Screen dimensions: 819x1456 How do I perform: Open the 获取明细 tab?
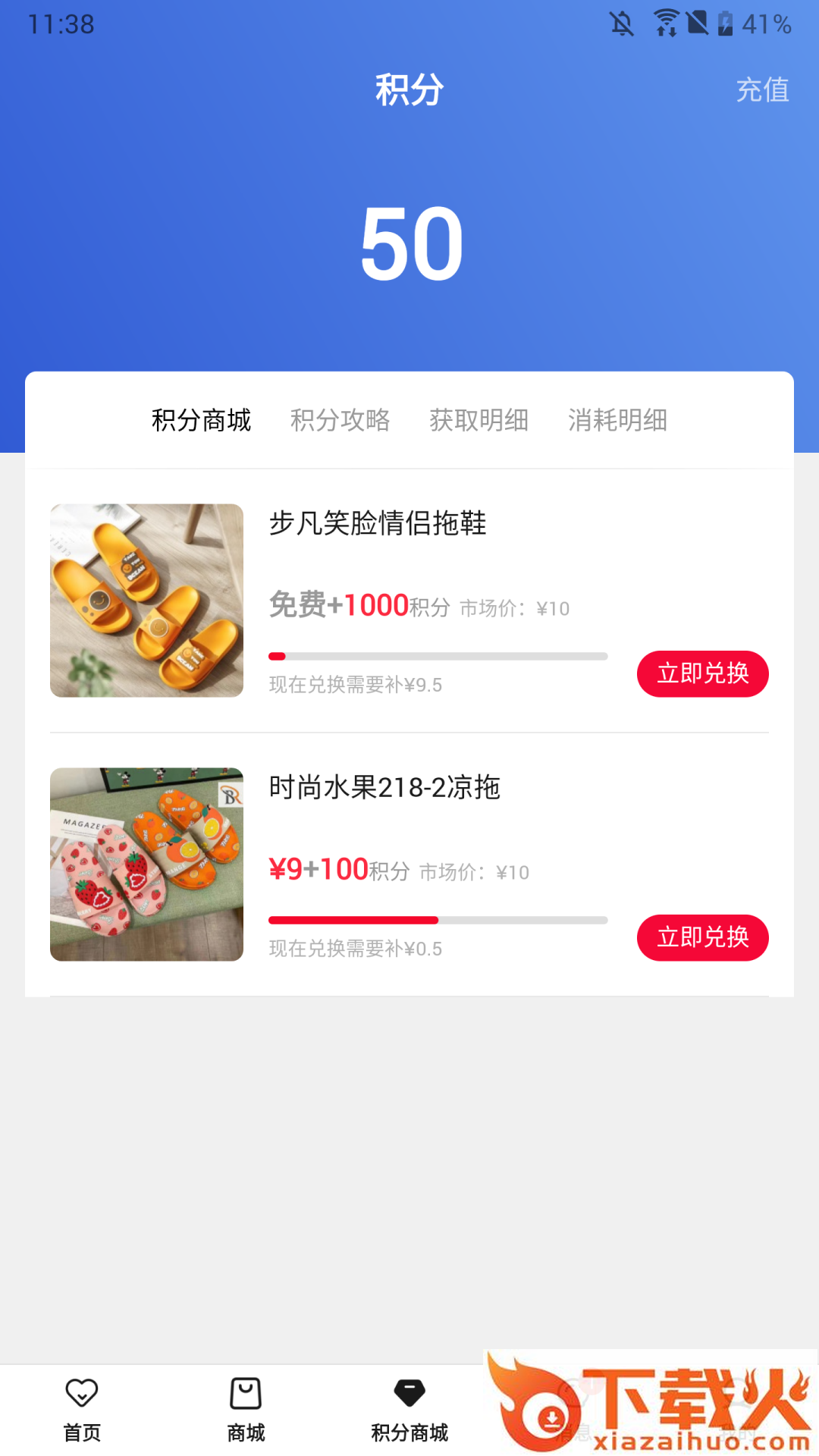coord(479,420)
